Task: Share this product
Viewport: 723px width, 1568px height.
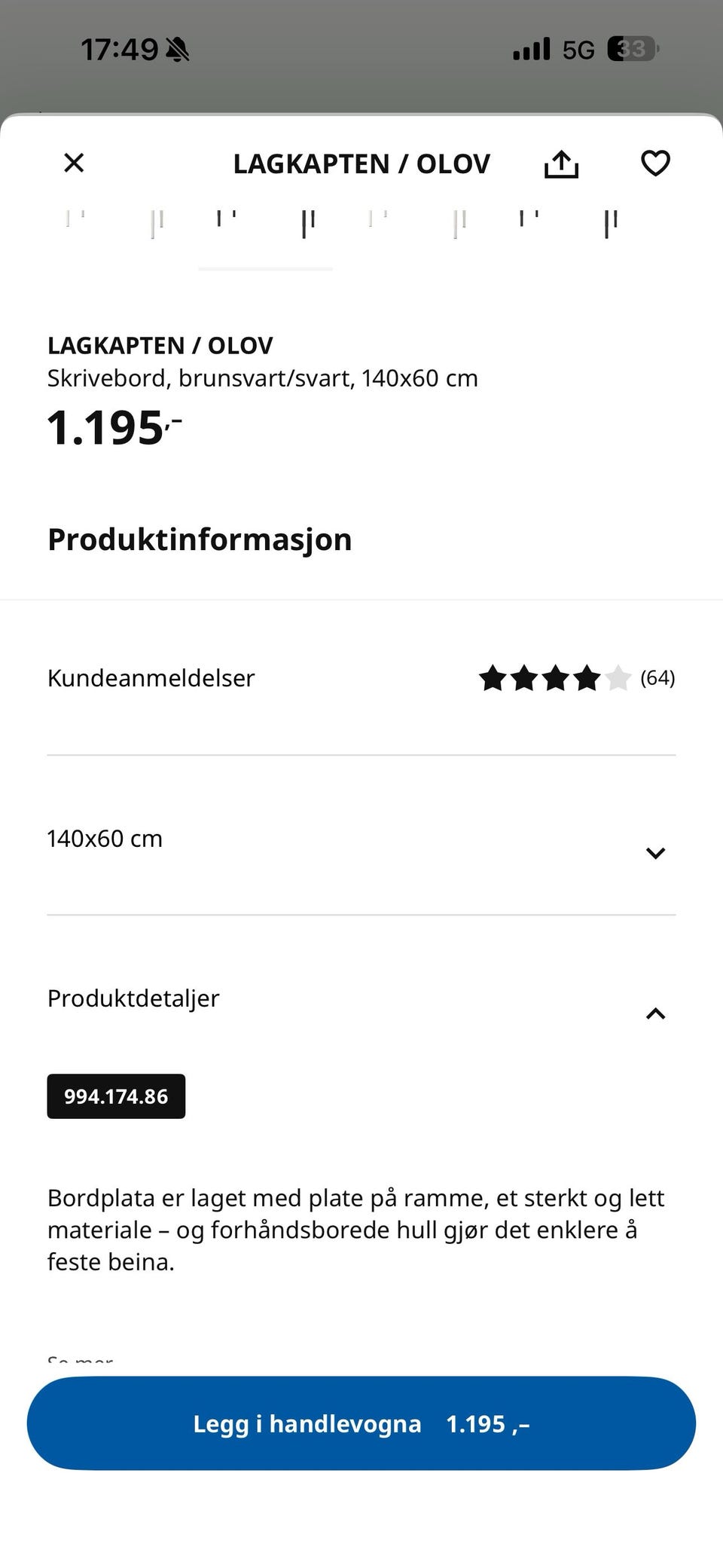Action: [x=561, y=164]
